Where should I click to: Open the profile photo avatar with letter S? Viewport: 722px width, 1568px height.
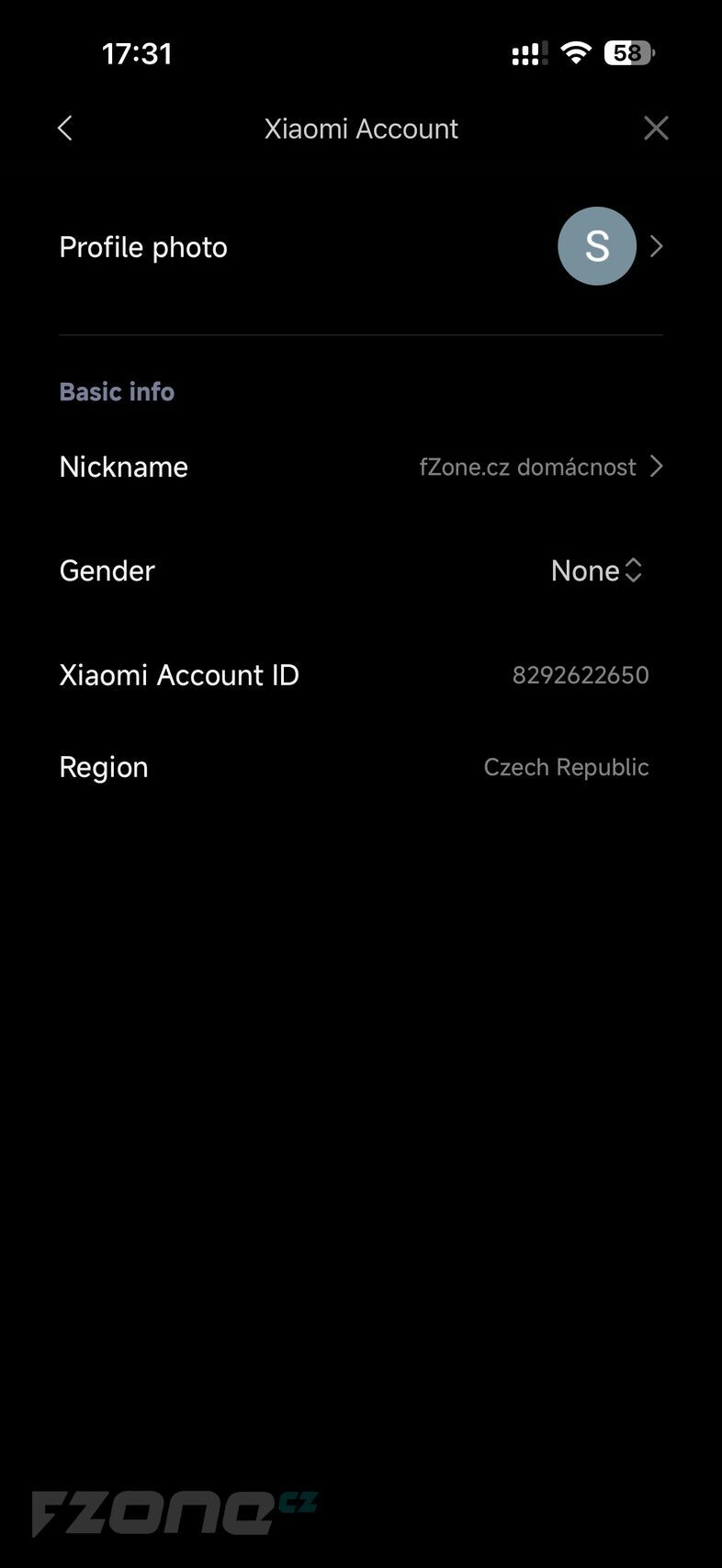click(597, 245)
